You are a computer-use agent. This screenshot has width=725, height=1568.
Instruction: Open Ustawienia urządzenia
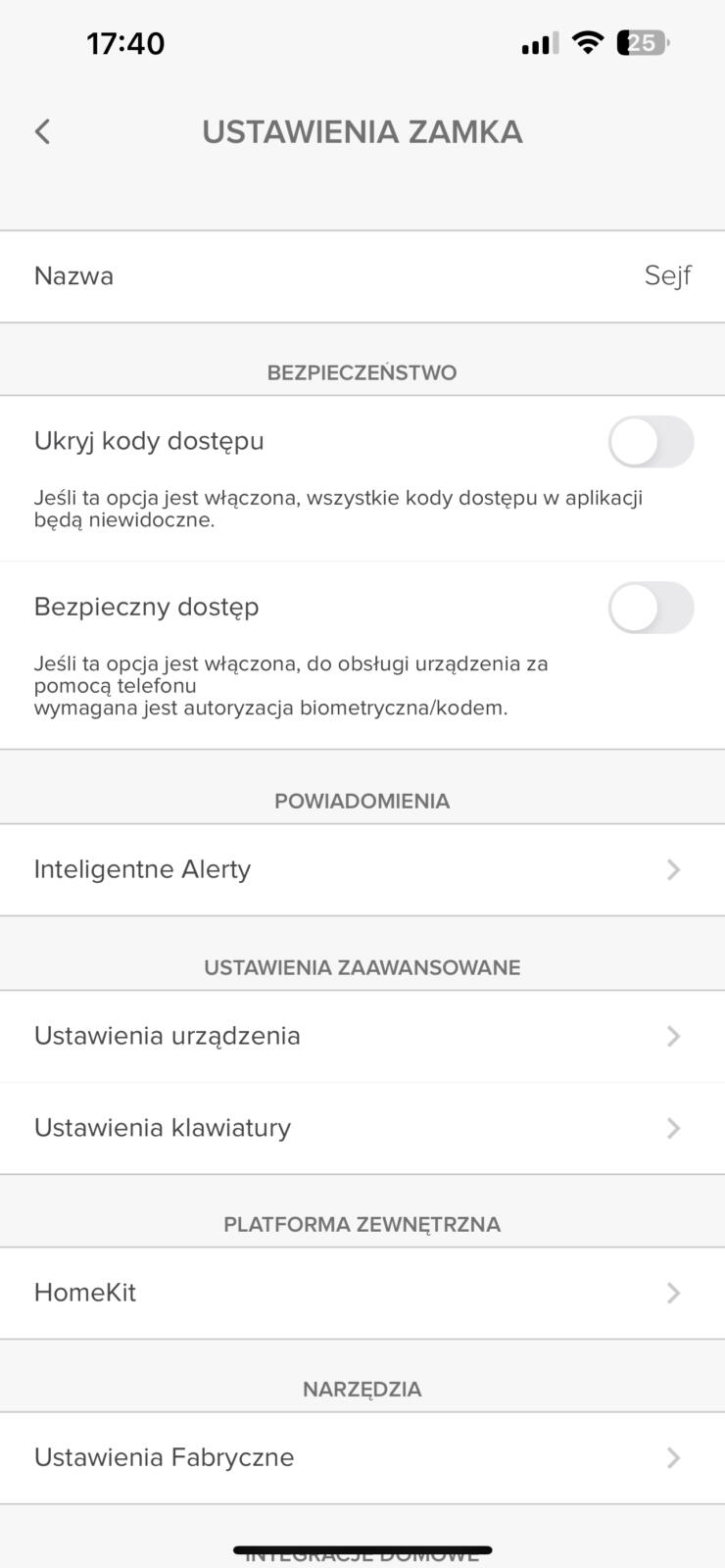point(362,1036)
